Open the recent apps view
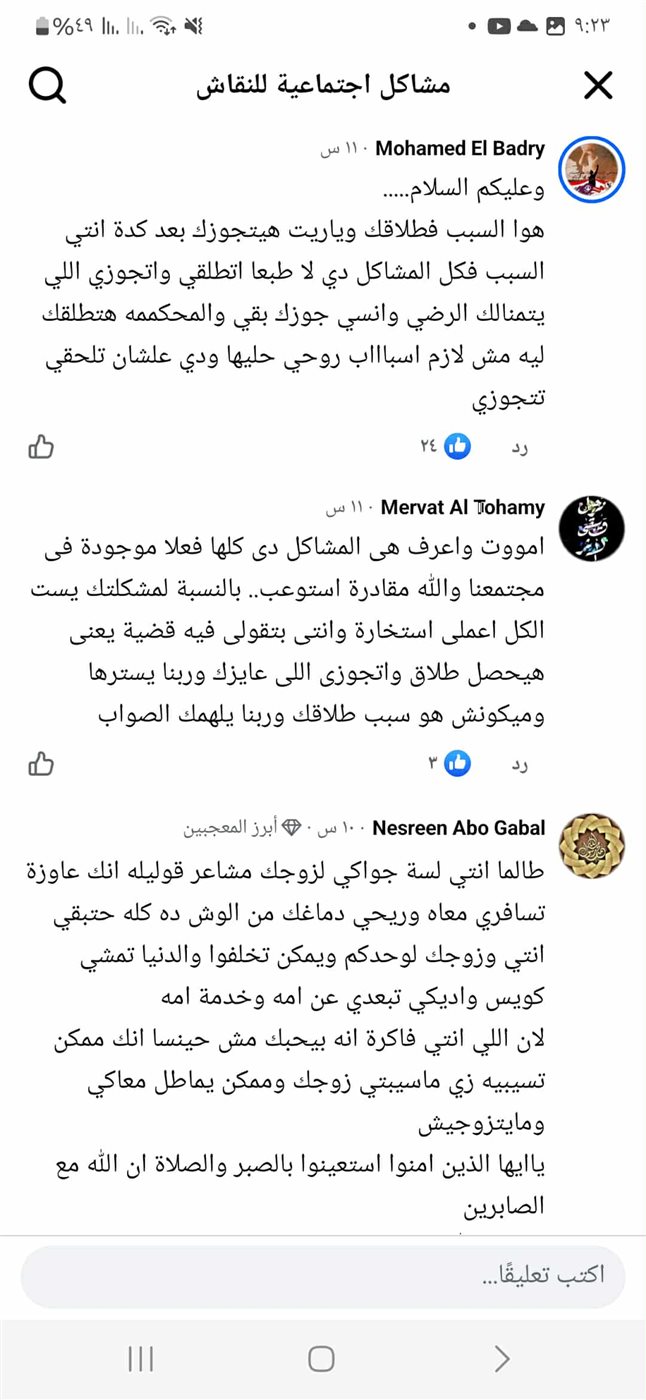Screen dimensions: 646x1400 pyautogui.click(x=141, y=1358)
